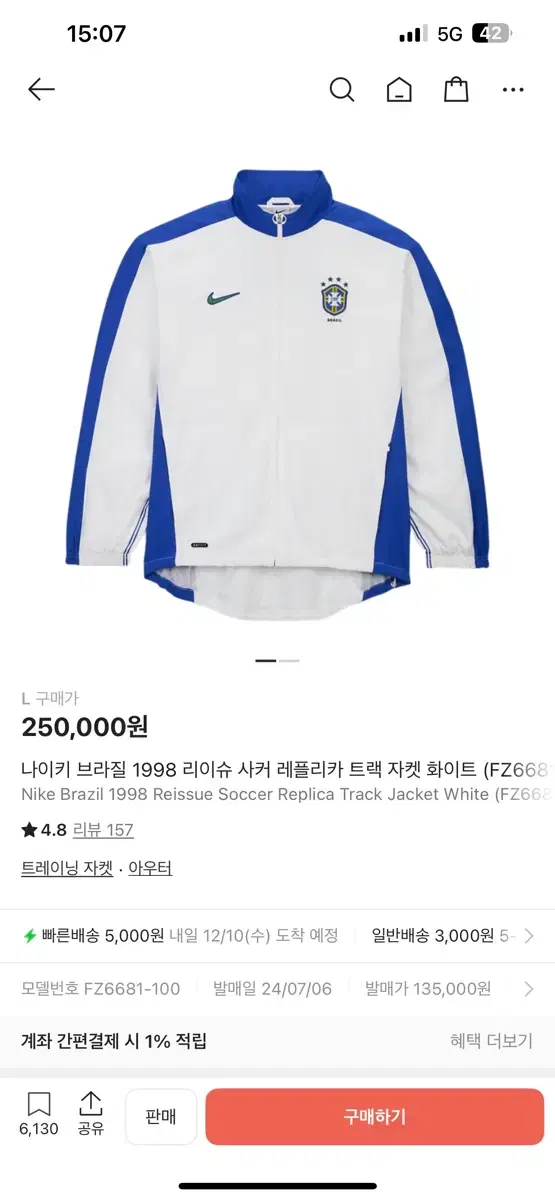Viewport: 555px width, 1200px height.
Task: Bookmark this item with the 6,130 icon
Action: point(39,1115)
